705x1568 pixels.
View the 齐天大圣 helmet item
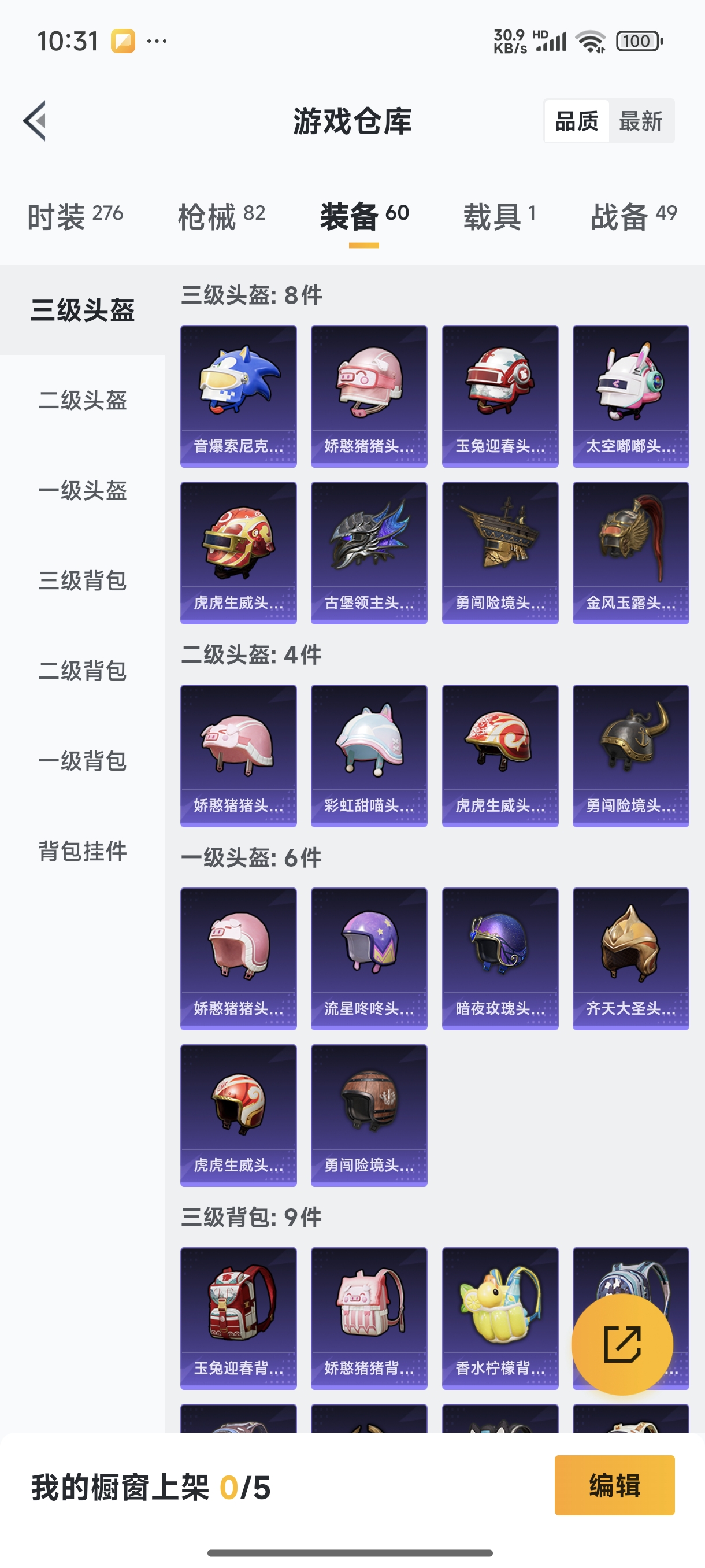tap(630, 958)
